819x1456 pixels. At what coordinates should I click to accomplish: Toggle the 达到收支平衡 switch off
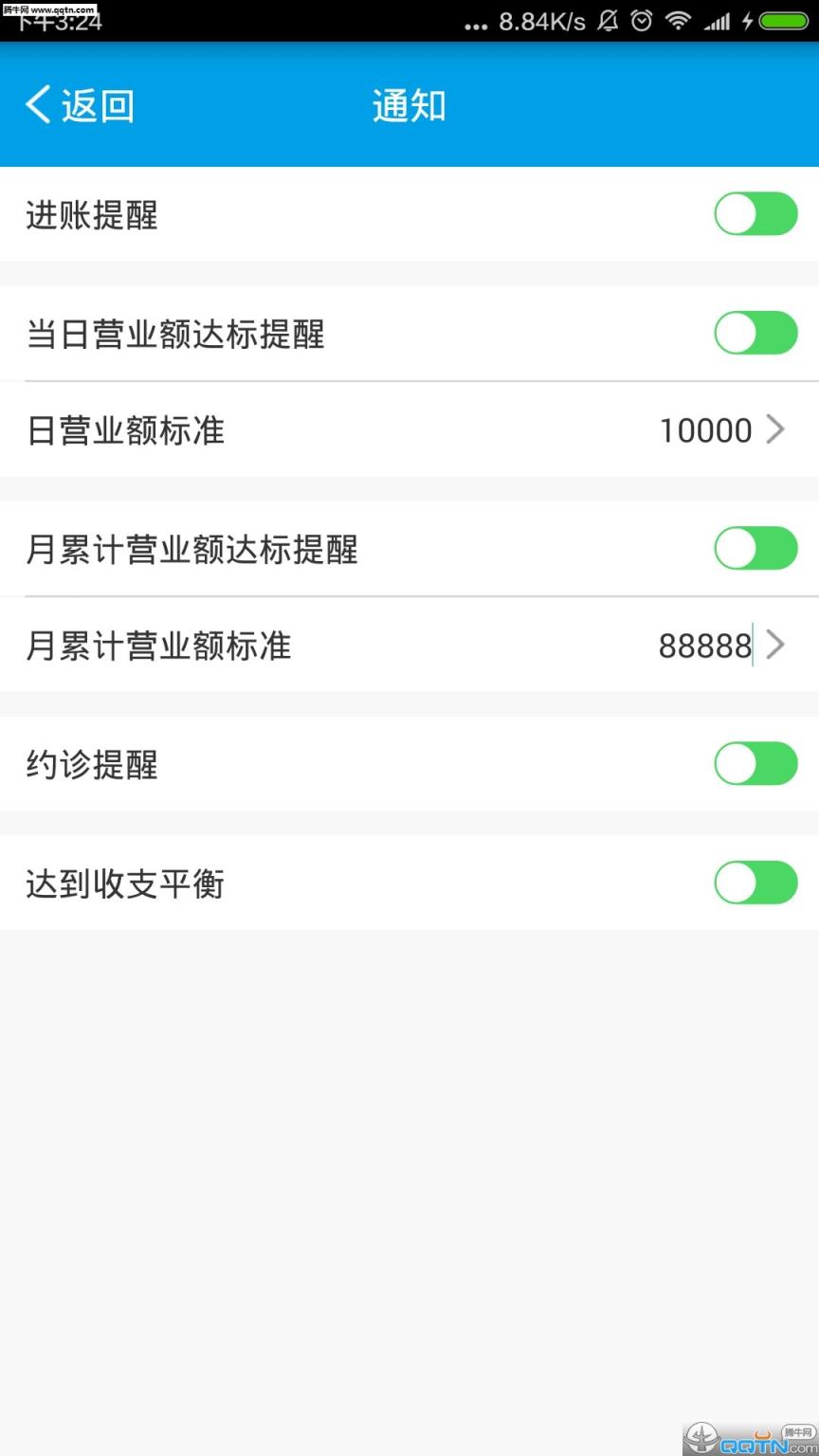point(755,883)
